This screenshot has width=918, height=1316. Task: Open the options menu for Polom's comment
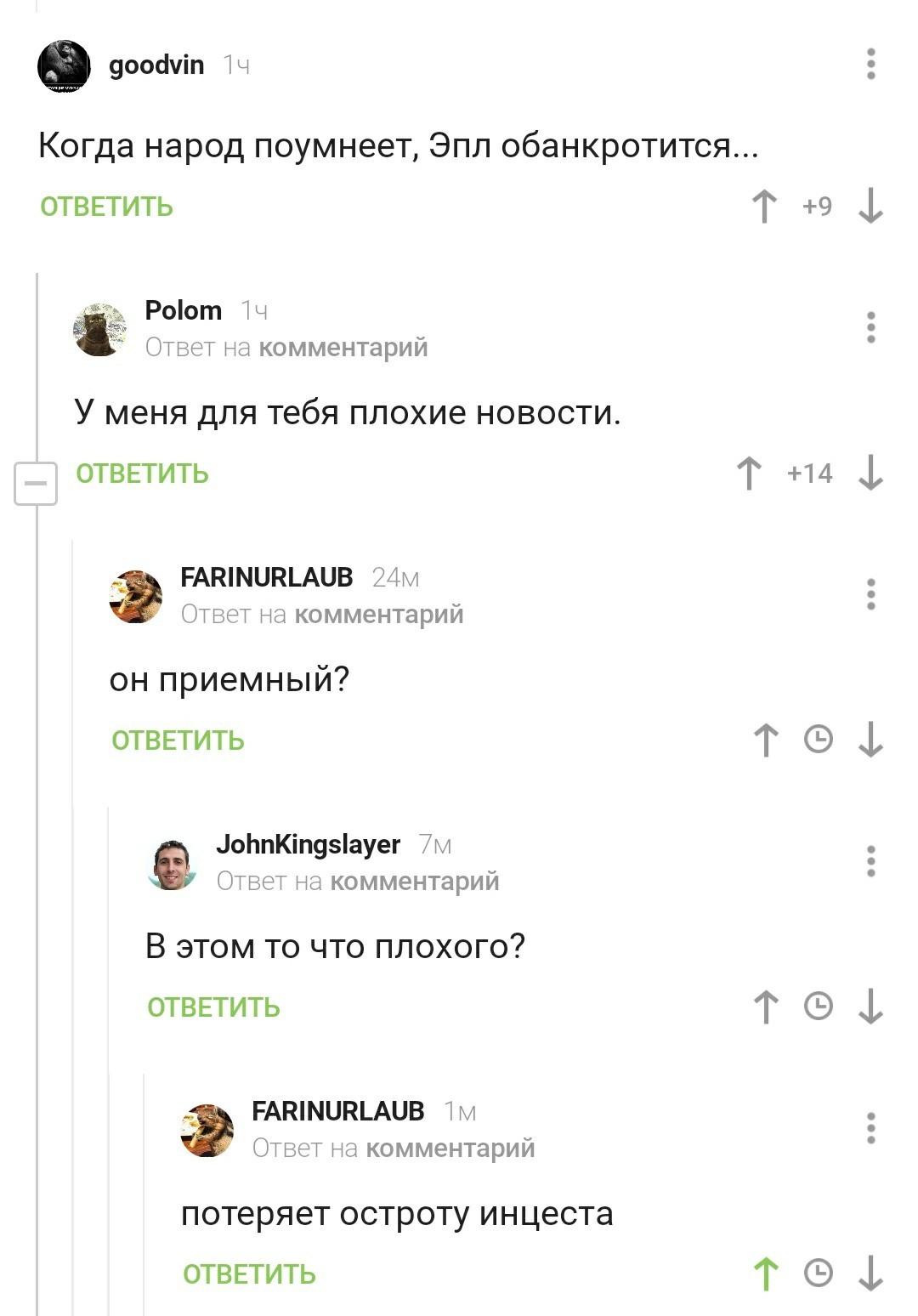pyautogui.click(x=870, y=327)
